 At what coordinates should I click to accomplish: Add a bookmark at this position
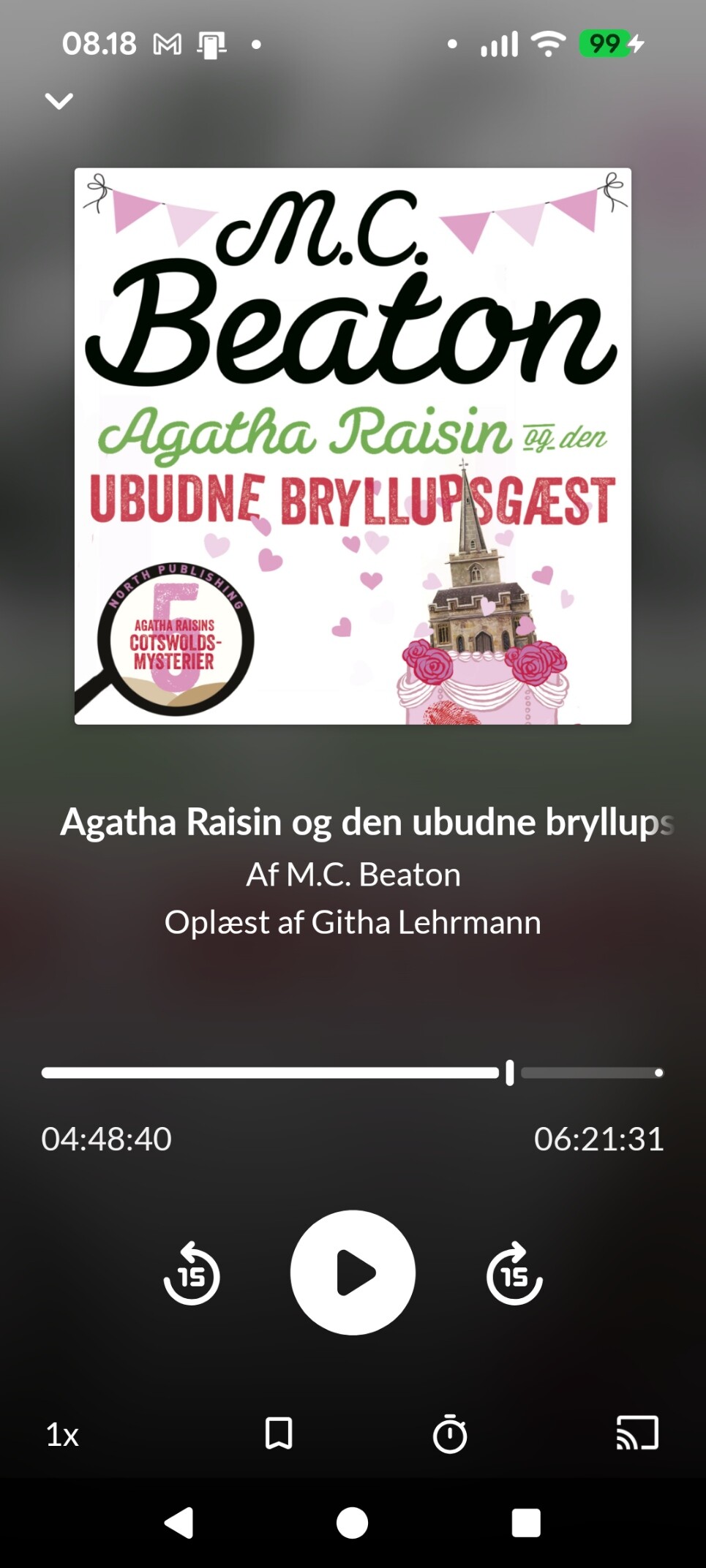coord(279,1433)
